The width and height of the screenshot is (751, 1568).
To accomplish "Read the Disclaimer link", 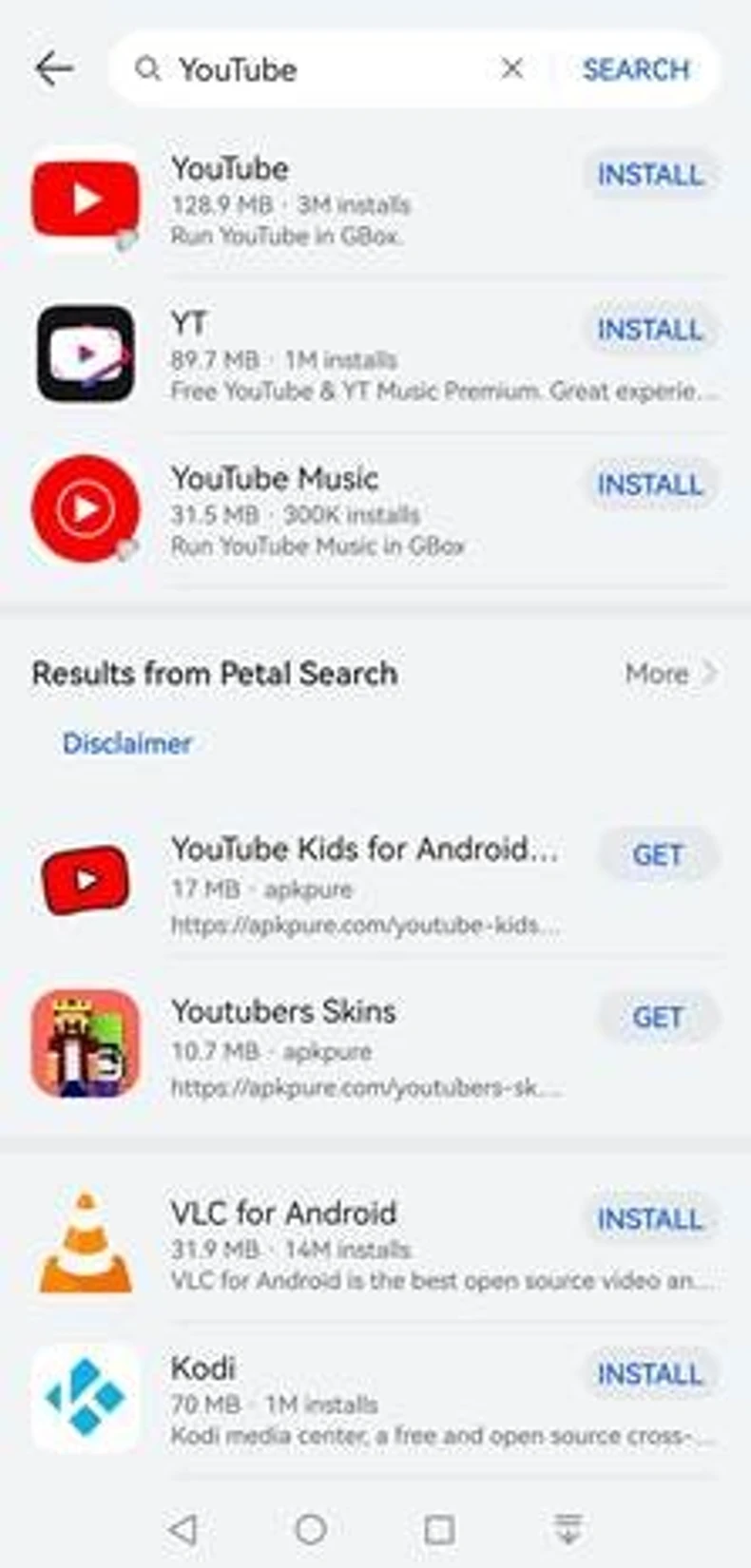I will tap(127, 743).
